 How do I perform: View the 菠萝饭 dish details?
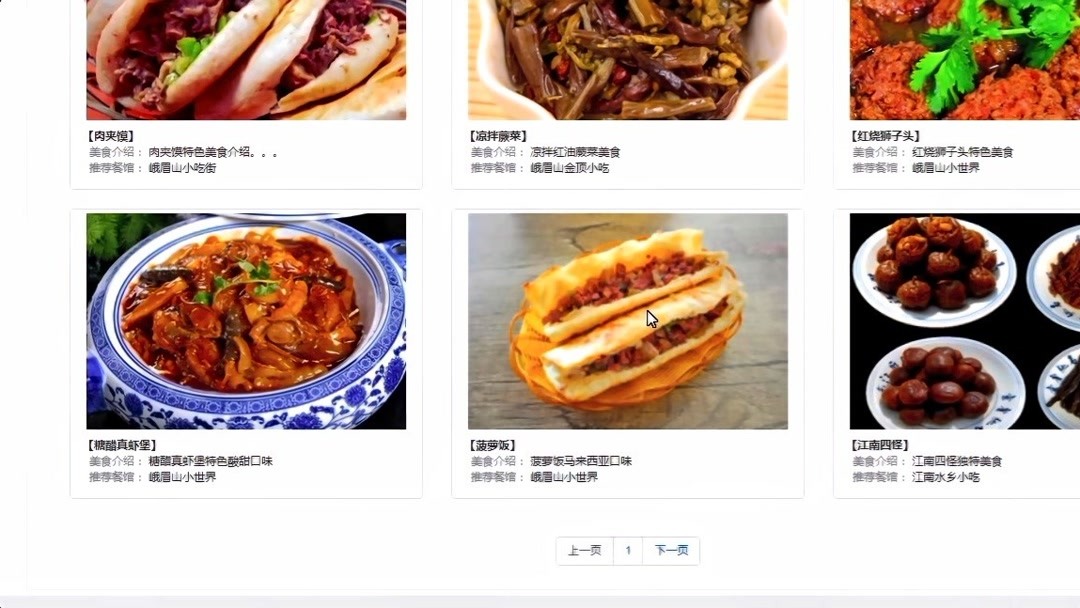click(x=627, y=321)
